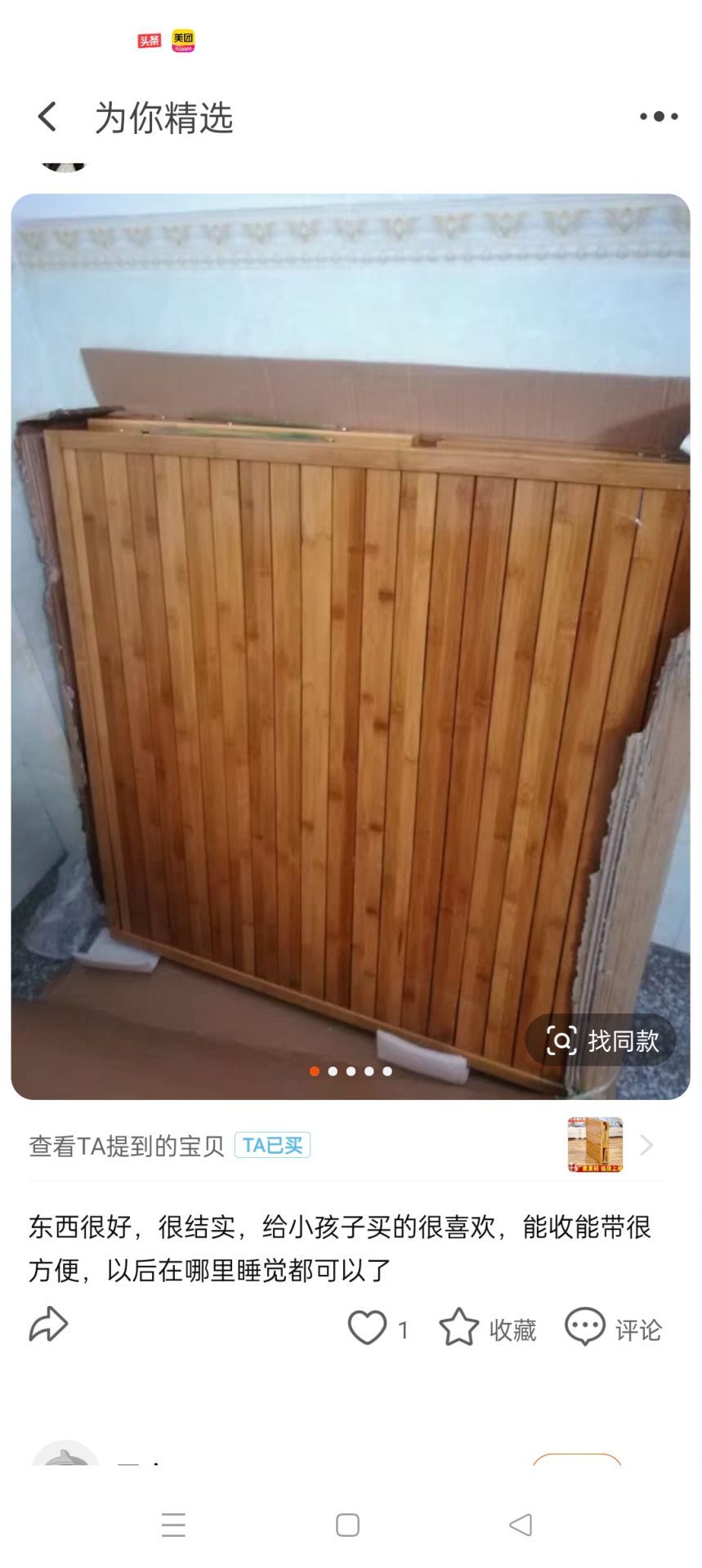
Task: Tap 找同款 to find similar items
Action: point(601,1040)
